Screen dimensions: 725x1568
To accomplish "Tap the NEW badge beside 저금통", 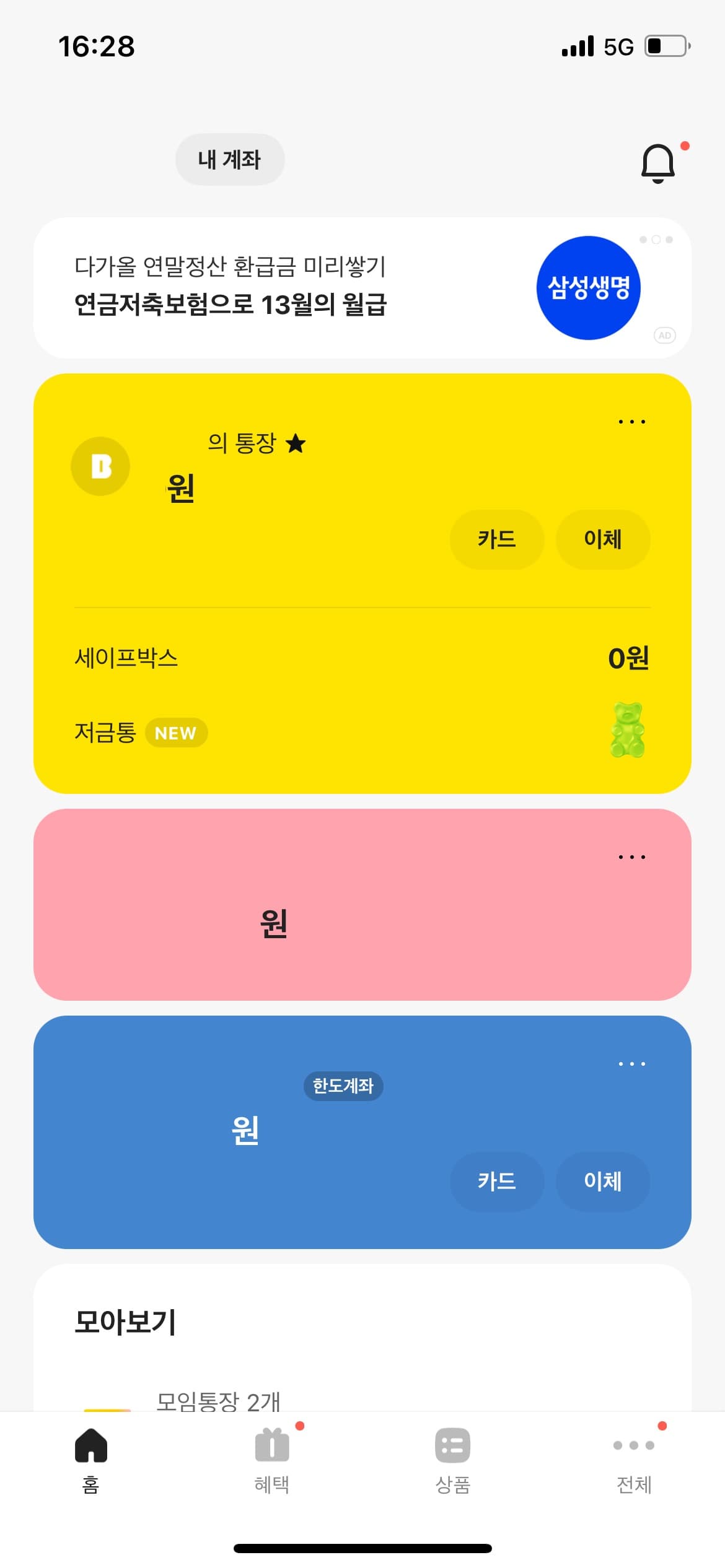I will (x=177, y=733).
